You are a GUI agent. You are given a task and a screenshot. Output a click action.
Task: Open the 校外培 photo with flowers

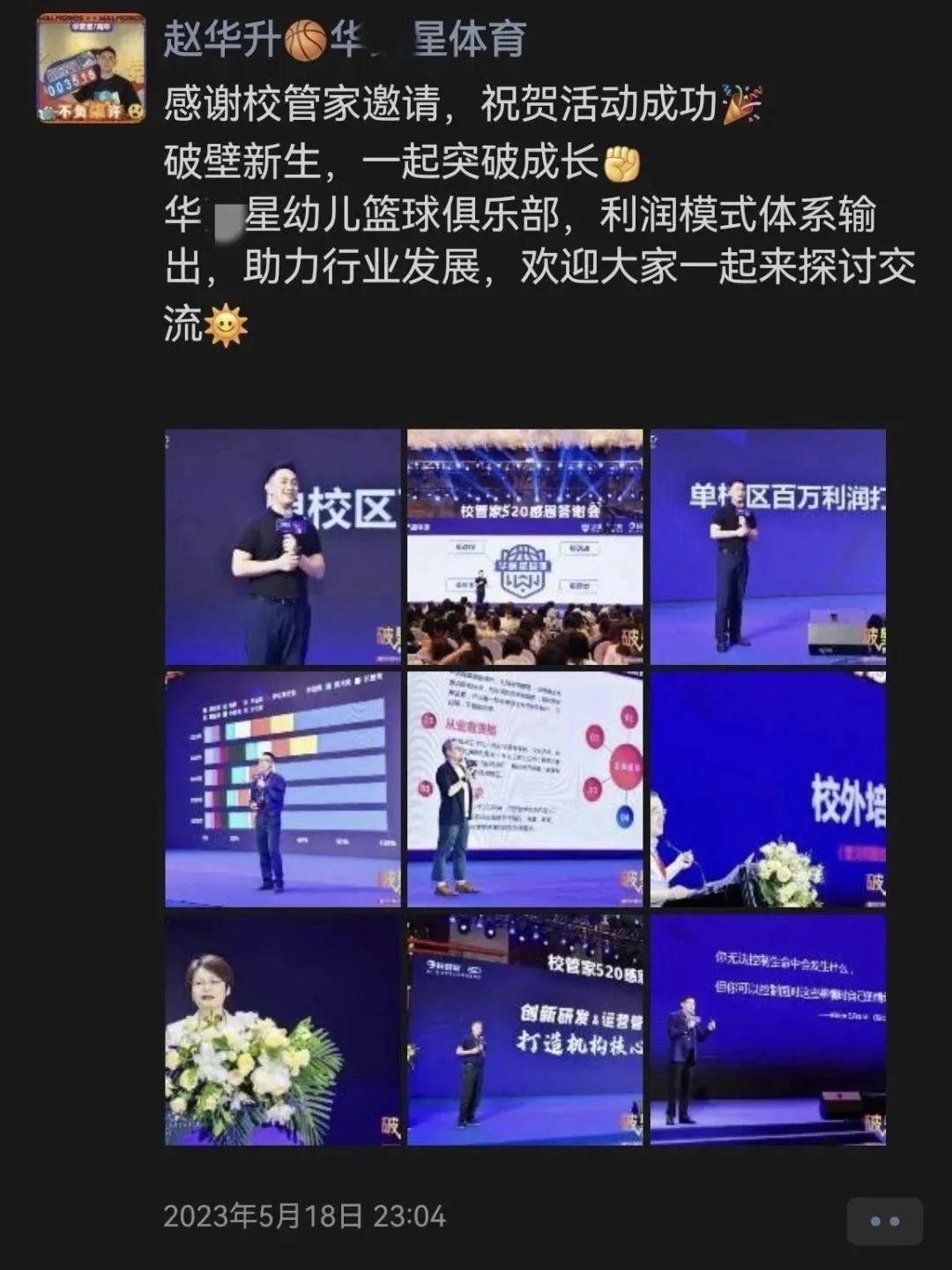[768, 789]
